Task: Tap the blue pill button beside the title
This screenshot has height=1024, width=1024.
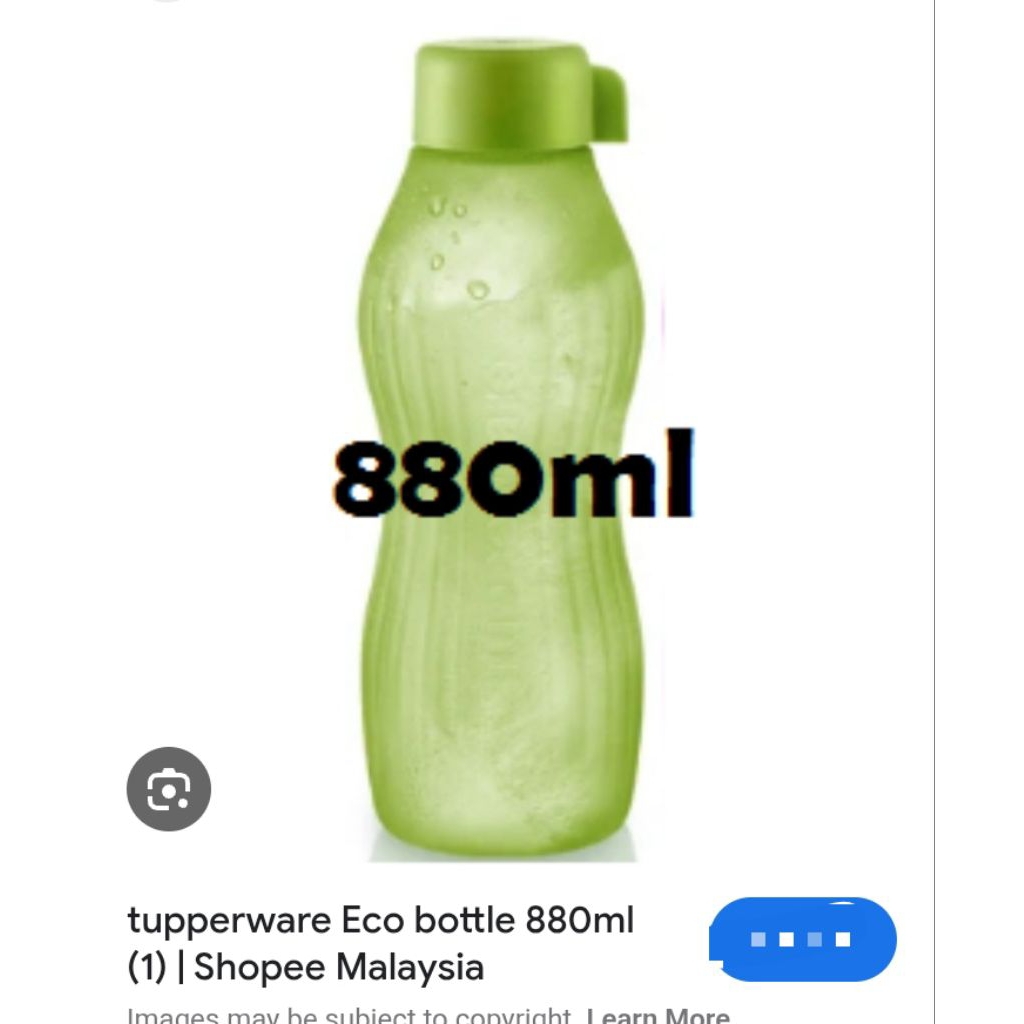Action: coord(803,939)
